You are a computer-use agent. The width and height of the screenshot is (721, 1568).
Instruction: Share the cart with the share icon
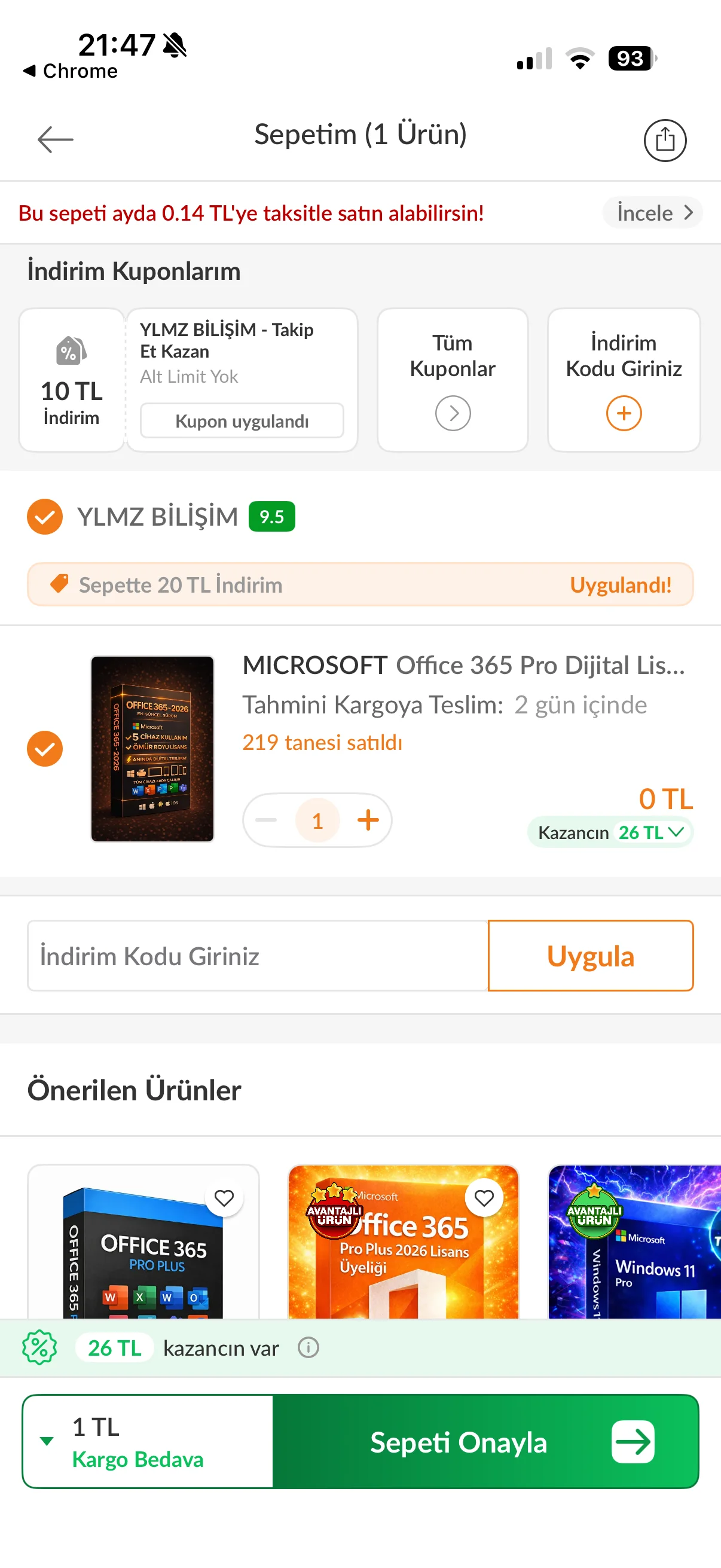point(664,140)
